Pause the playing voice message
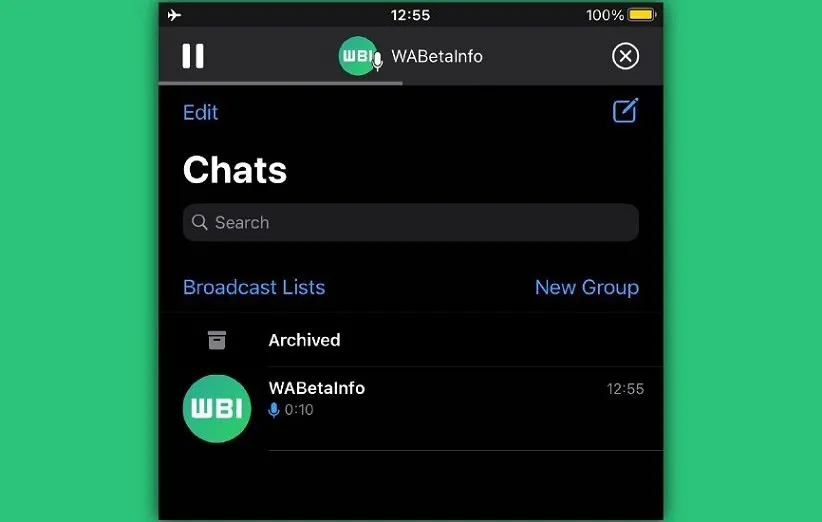 193,56
